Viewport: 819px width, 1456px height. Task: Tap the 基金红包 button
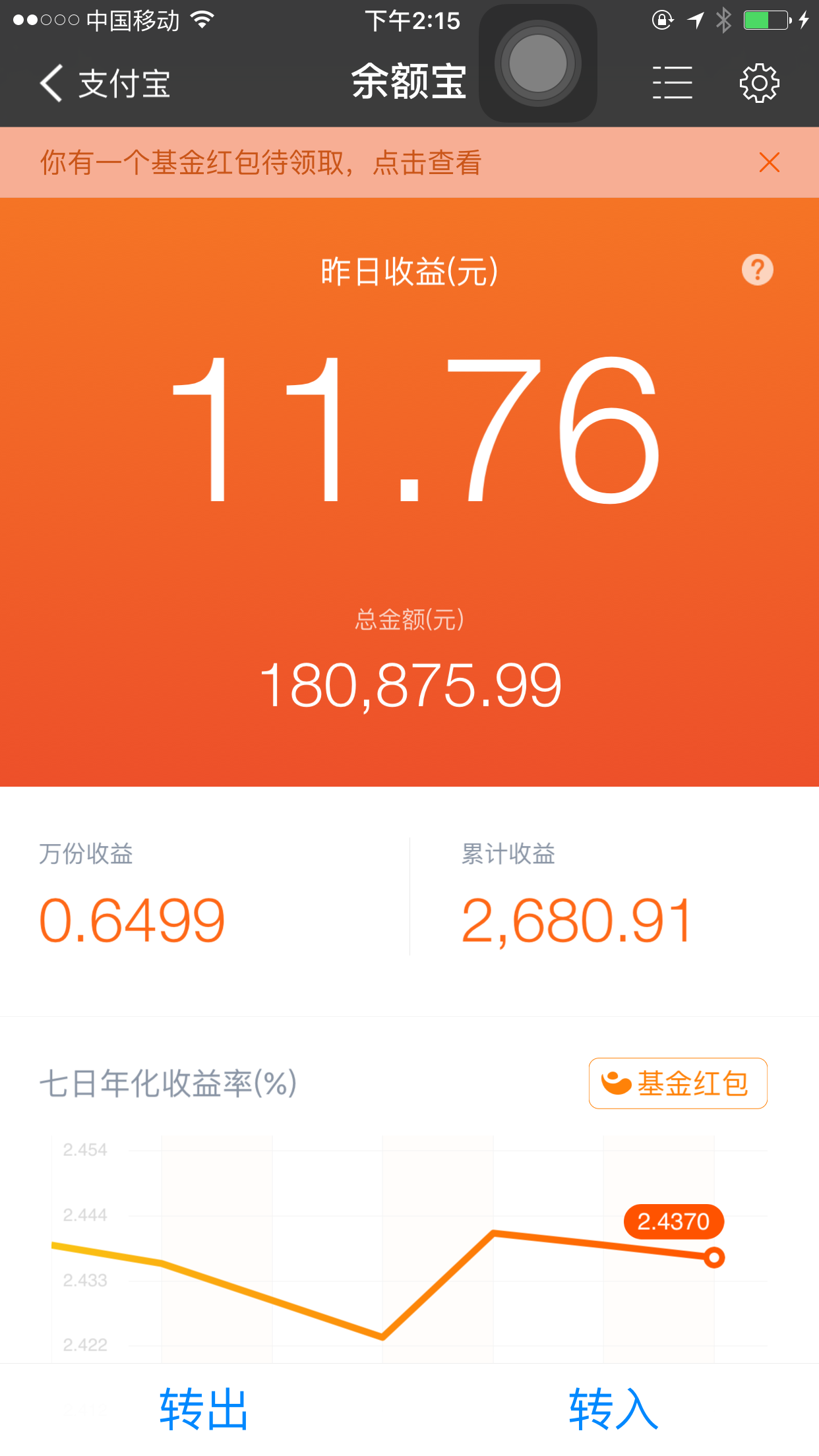click(x=677, y=1083)
